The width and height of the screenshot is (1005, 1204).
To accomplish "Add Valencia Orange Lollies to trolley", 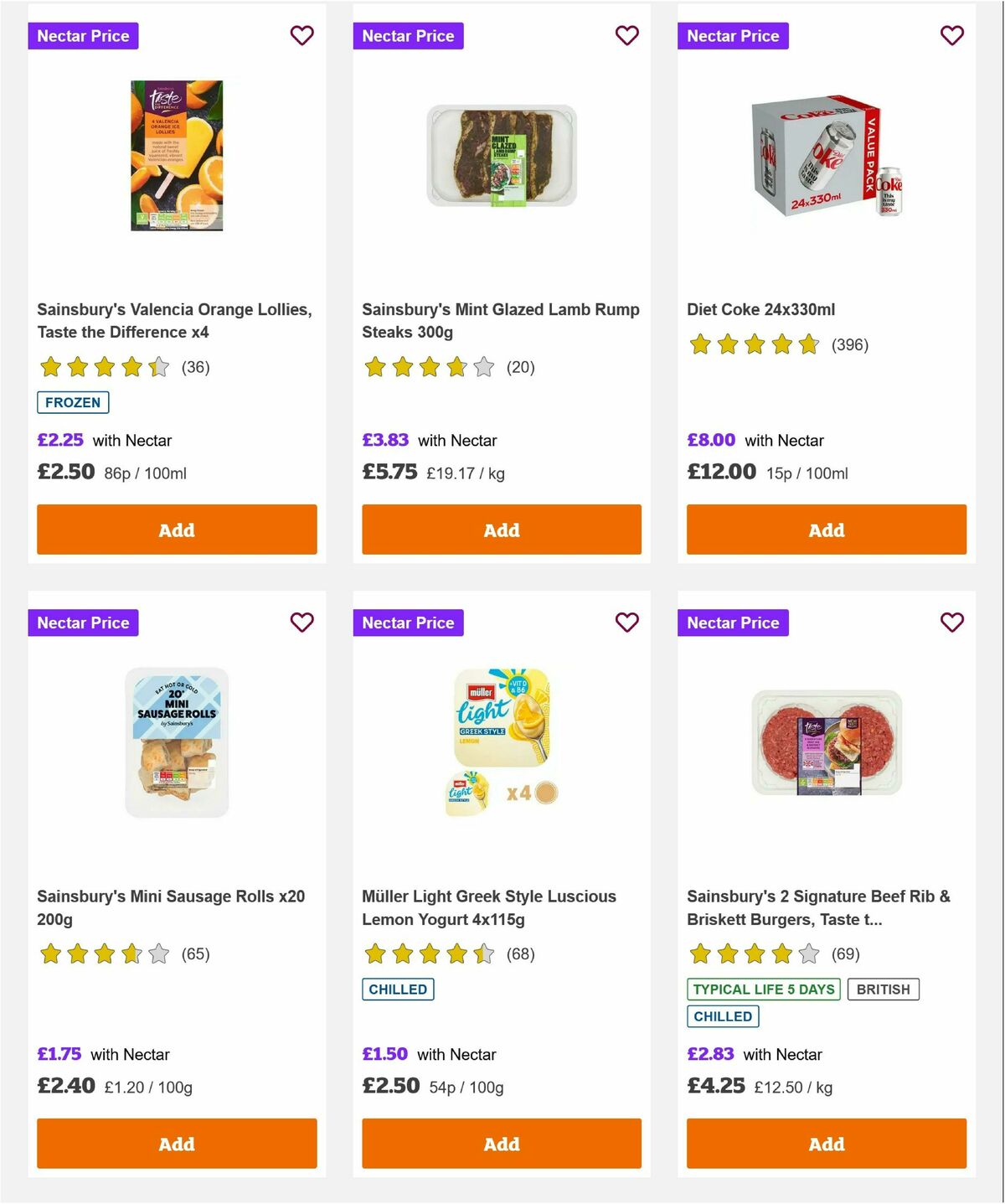I will 177,530.
